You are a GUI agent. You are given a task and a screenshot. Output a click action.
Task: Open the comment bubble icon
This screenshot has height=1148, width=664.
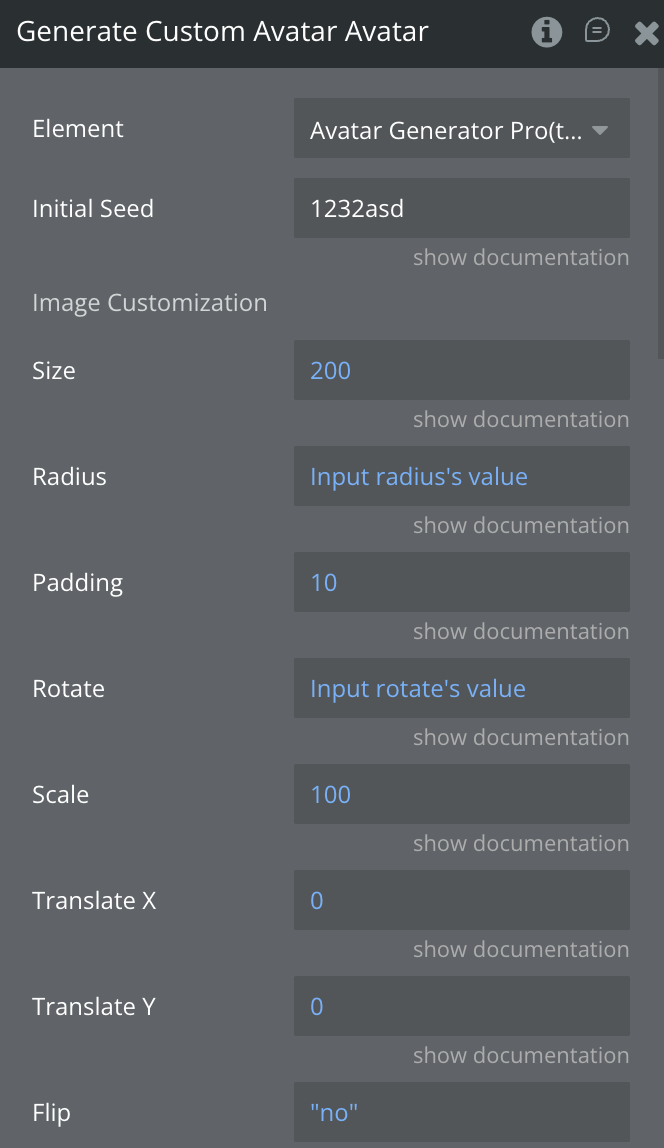point(597,32)
